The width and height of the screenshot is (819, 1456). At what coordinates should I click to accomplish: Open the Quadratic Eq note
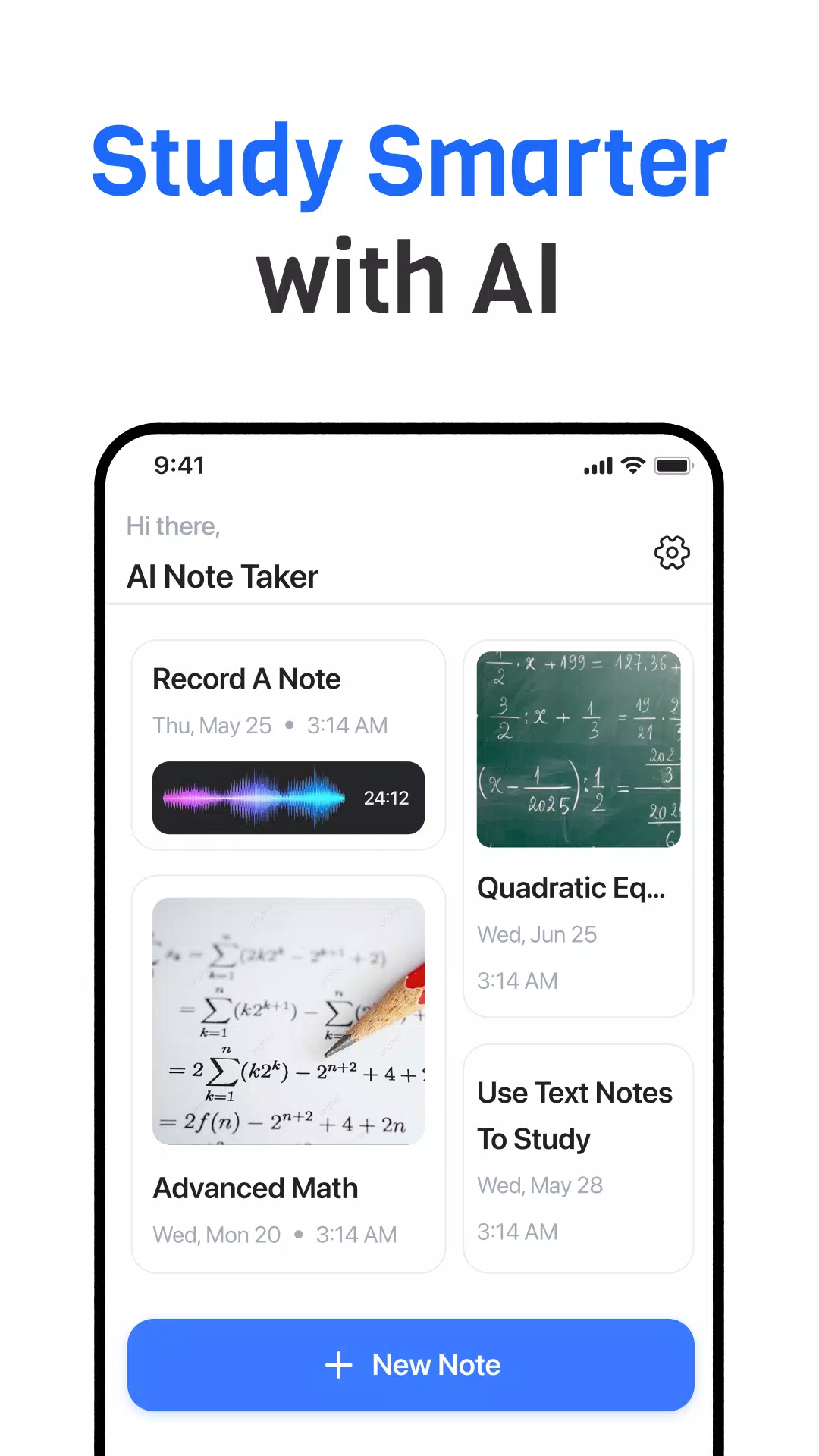click(x=578, y=827)
